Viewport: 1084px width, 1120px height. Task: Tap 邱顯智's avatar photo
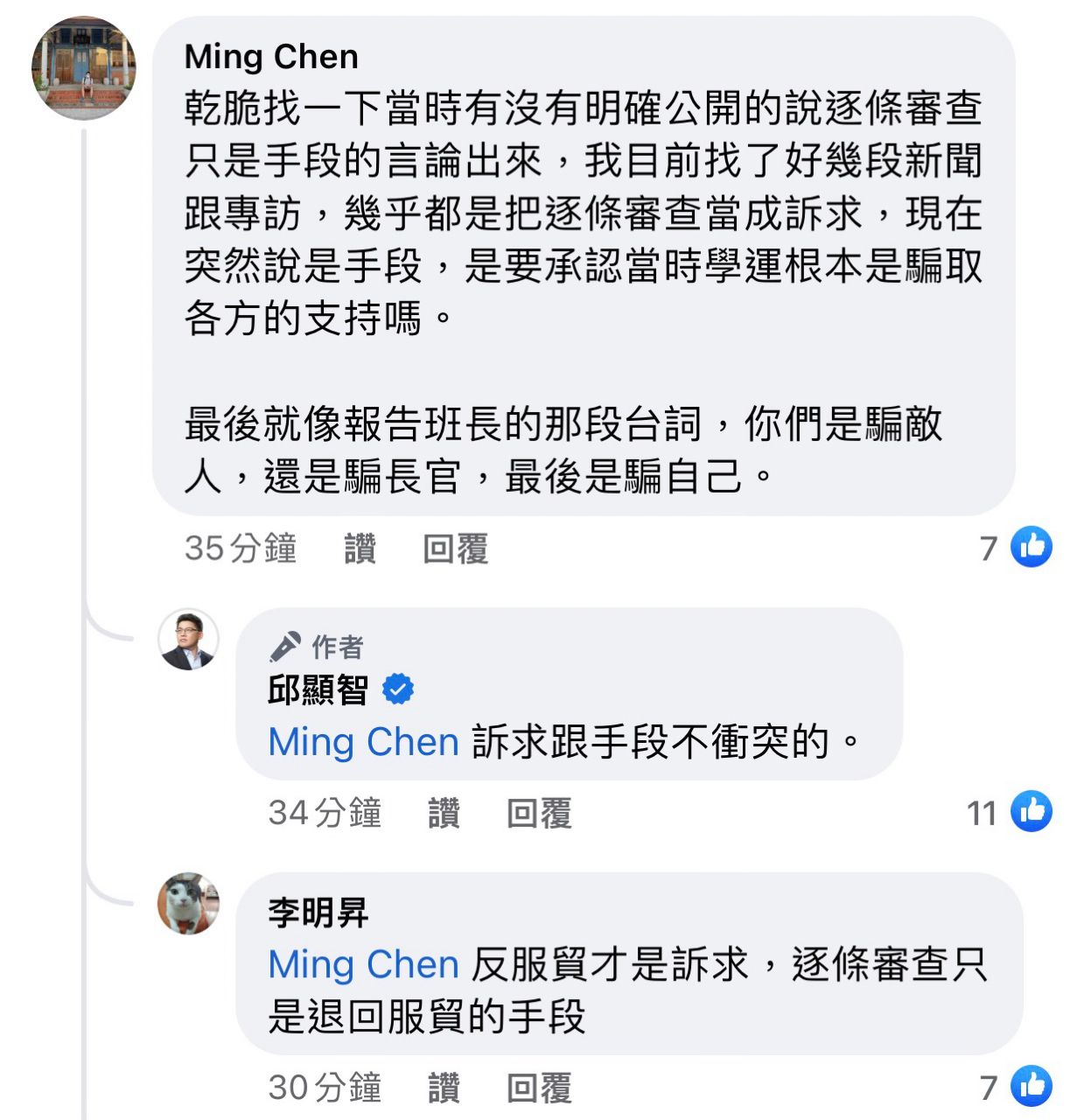(x=188, y=640)
